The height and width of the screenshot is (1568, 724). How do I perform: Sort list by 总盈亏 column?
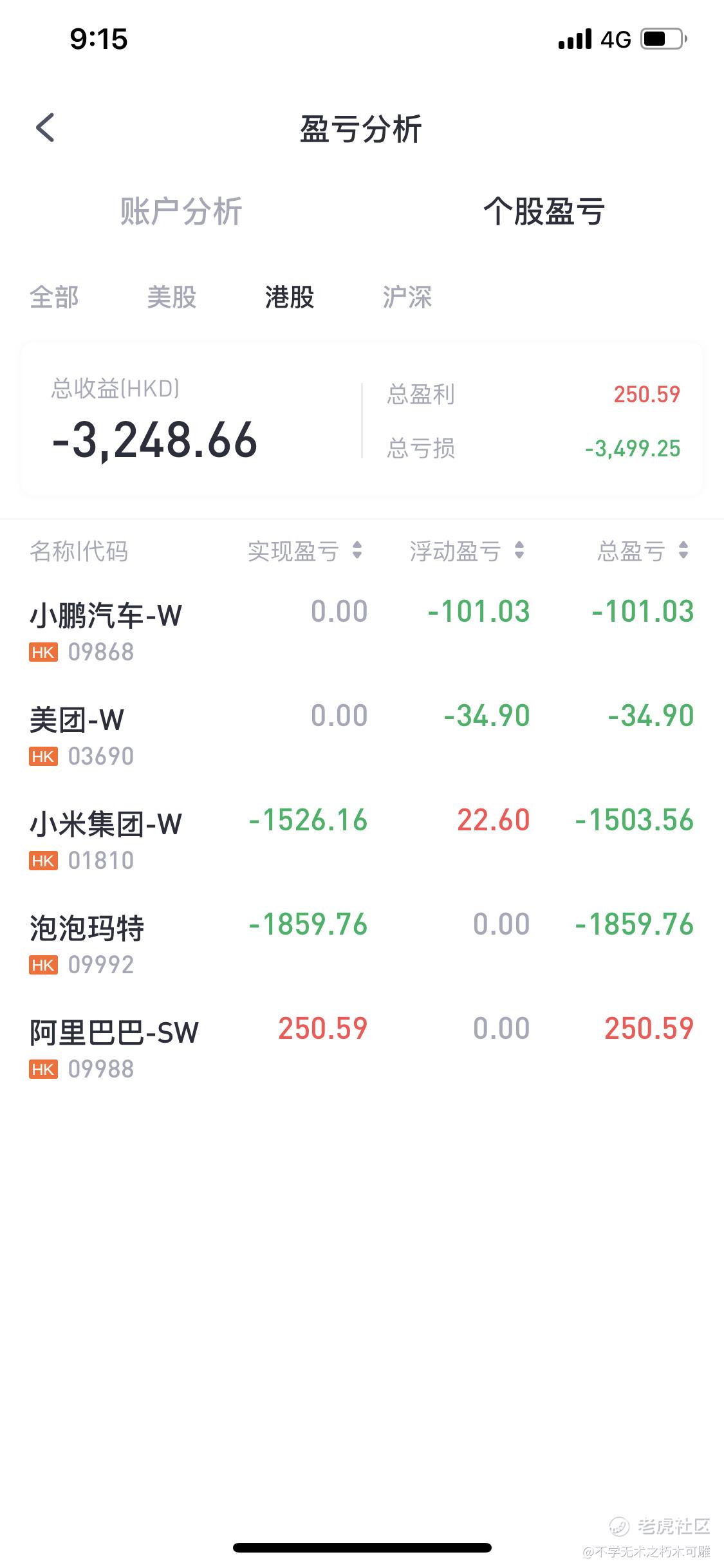[642, 551]
